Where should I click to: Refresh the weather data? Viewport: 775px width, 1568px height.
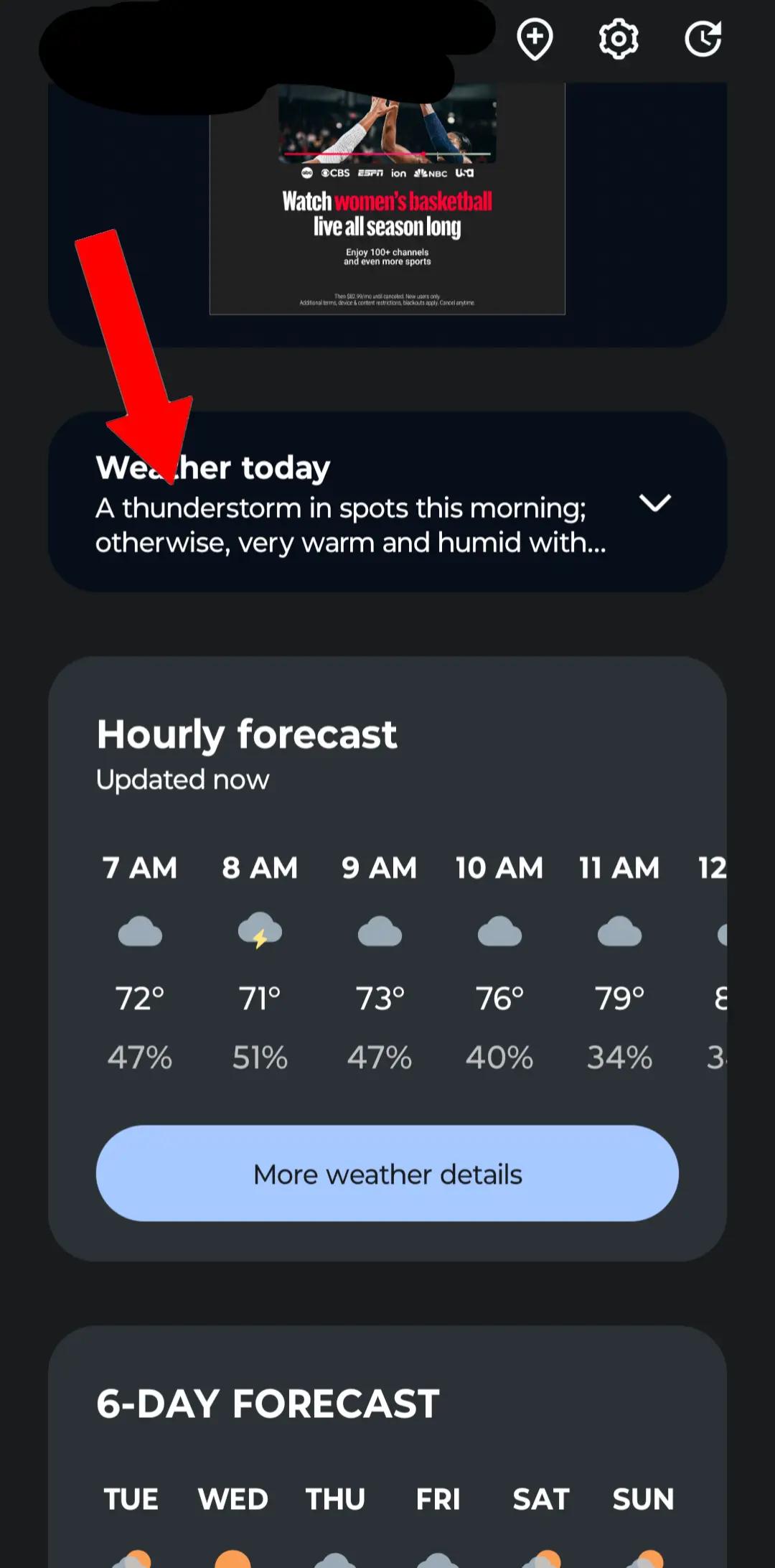coord(703,39)
